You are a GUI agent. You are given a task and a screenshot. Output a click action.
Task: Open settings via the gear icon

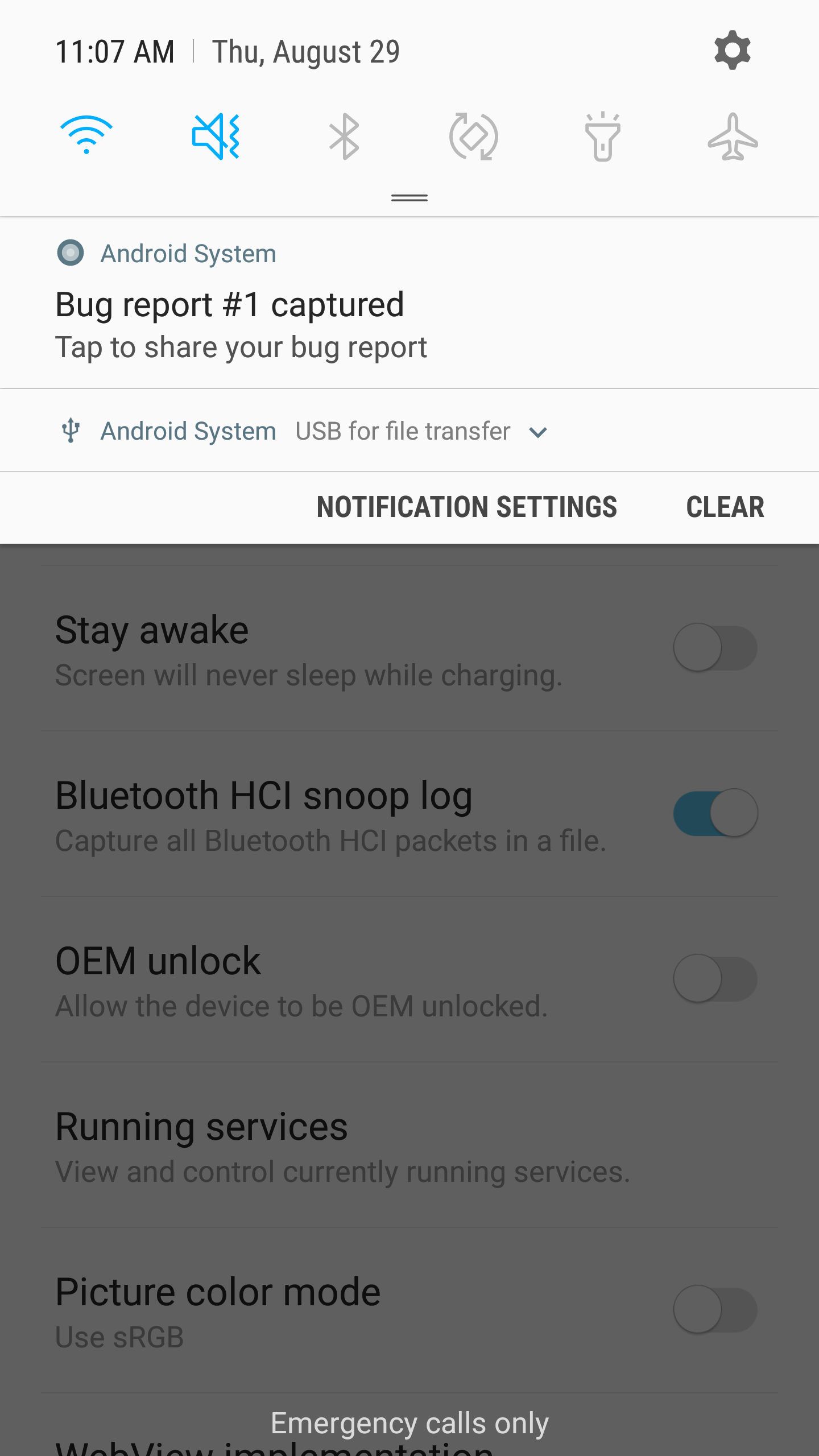pos(733,51)
